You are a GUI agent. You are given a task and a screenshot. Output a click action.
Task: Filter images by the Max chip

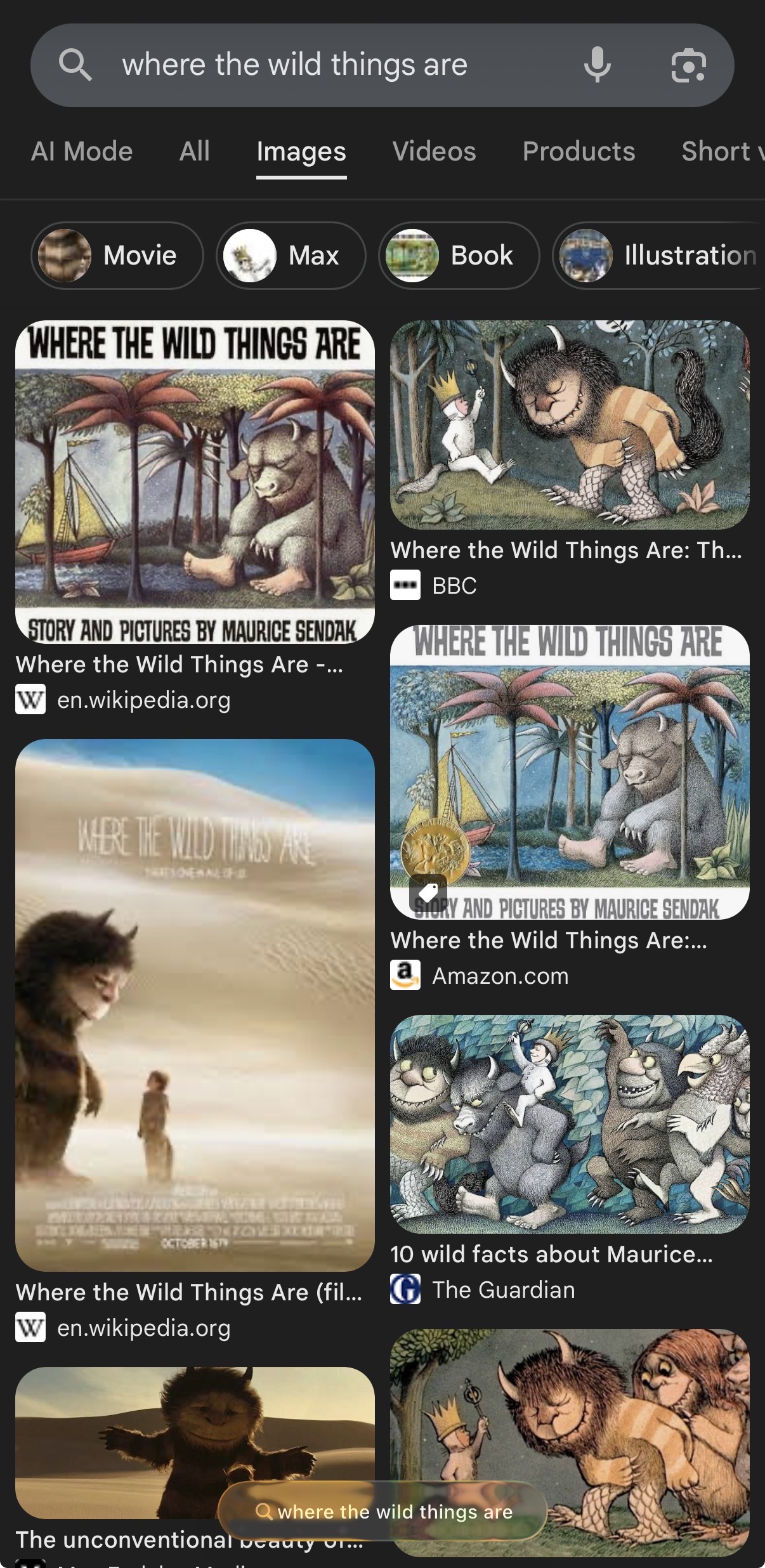click(x=291, y=256)
